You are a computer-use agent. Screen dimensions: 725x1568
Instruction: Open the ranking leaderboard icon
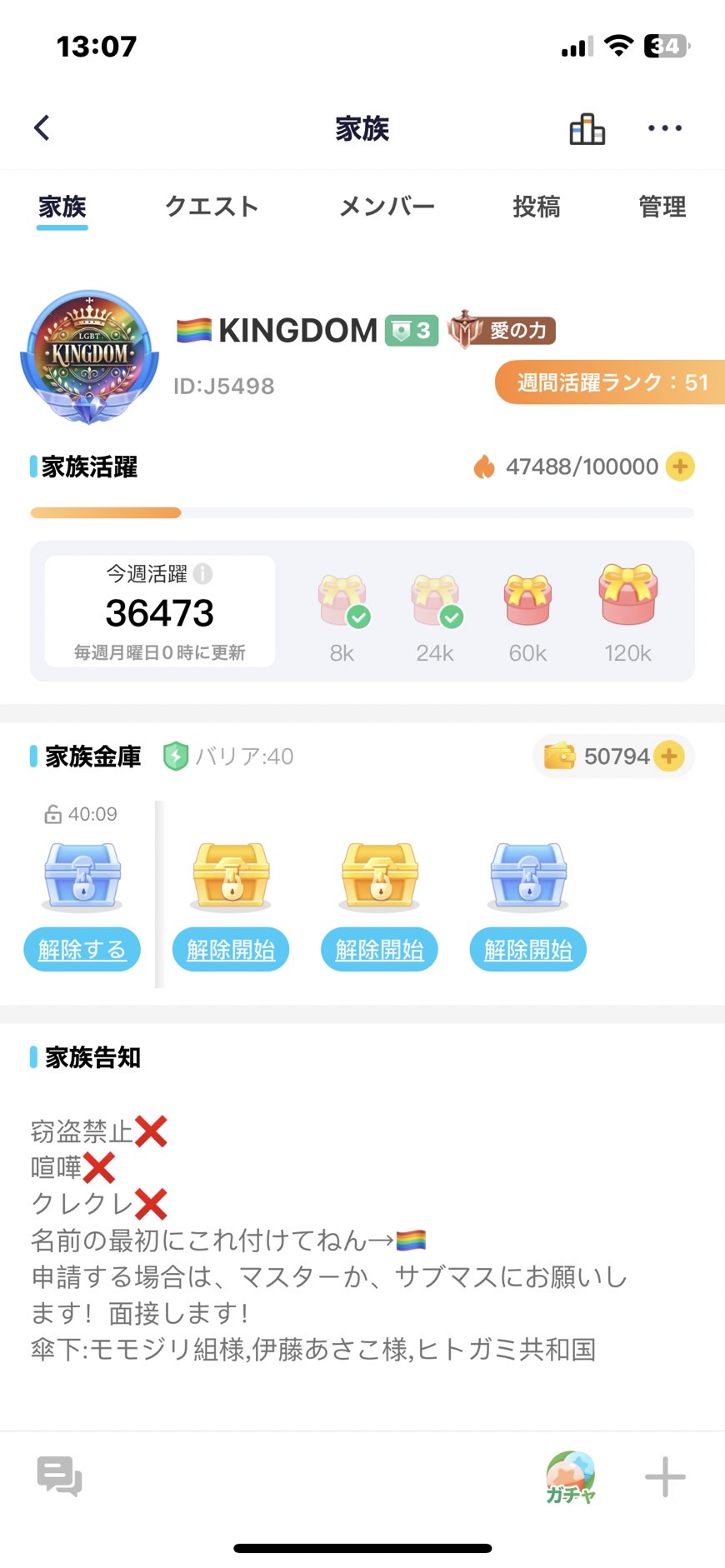click(x=587, y=129)
